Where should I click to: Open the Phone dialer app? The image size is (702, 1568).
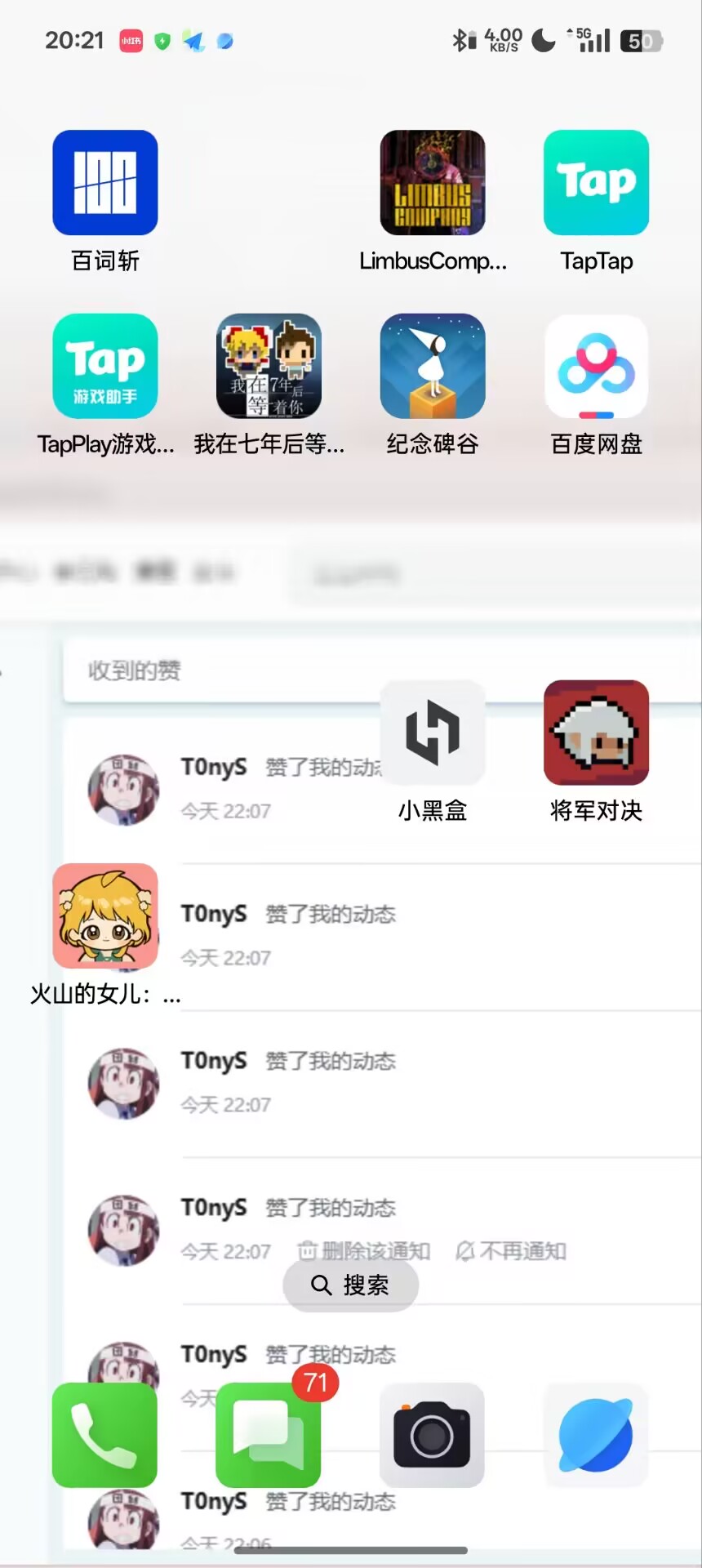coord(104,1436)
